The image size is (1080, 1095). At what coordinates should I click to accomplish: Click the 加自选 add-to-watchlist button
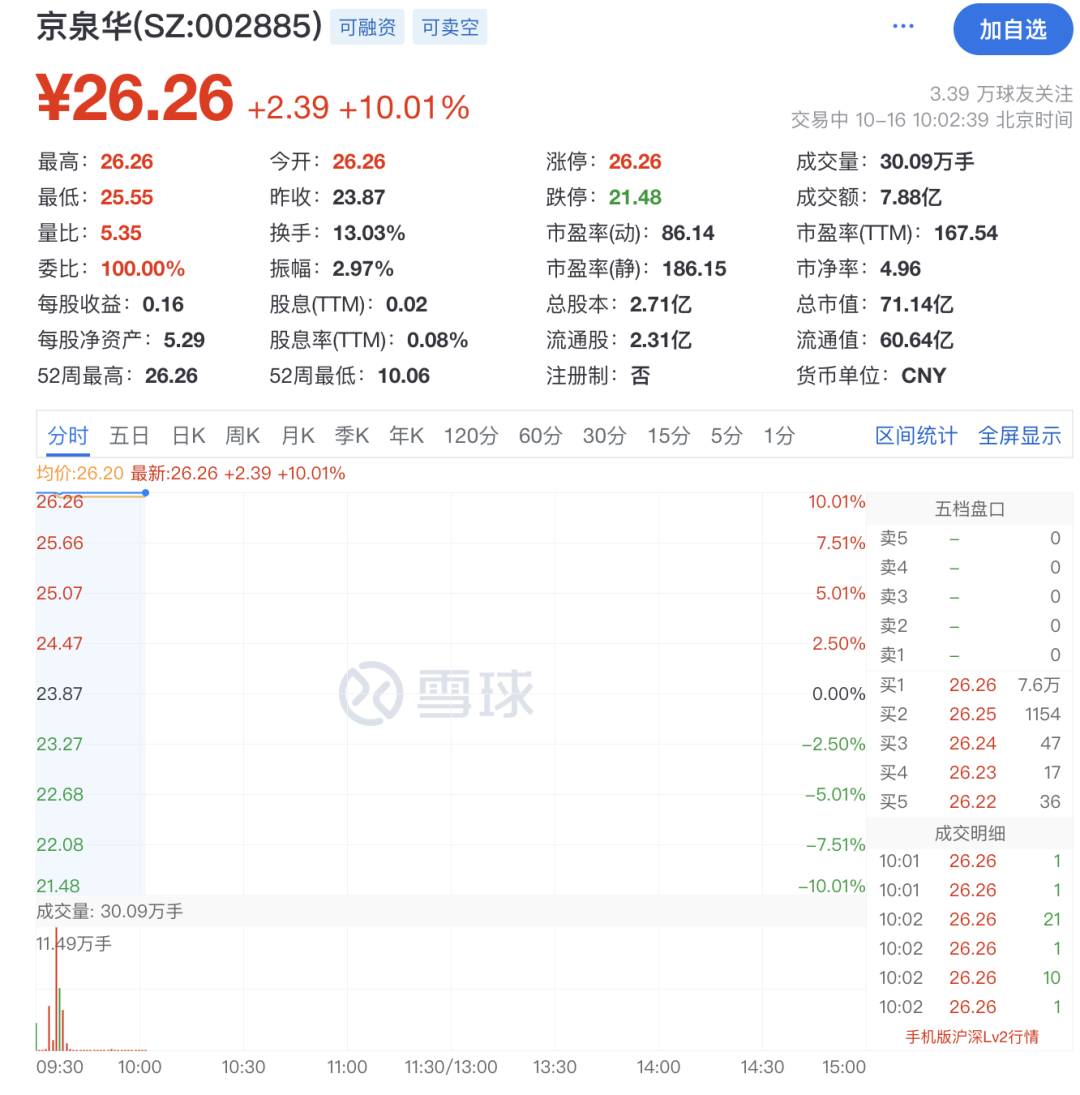[1013, 29]
